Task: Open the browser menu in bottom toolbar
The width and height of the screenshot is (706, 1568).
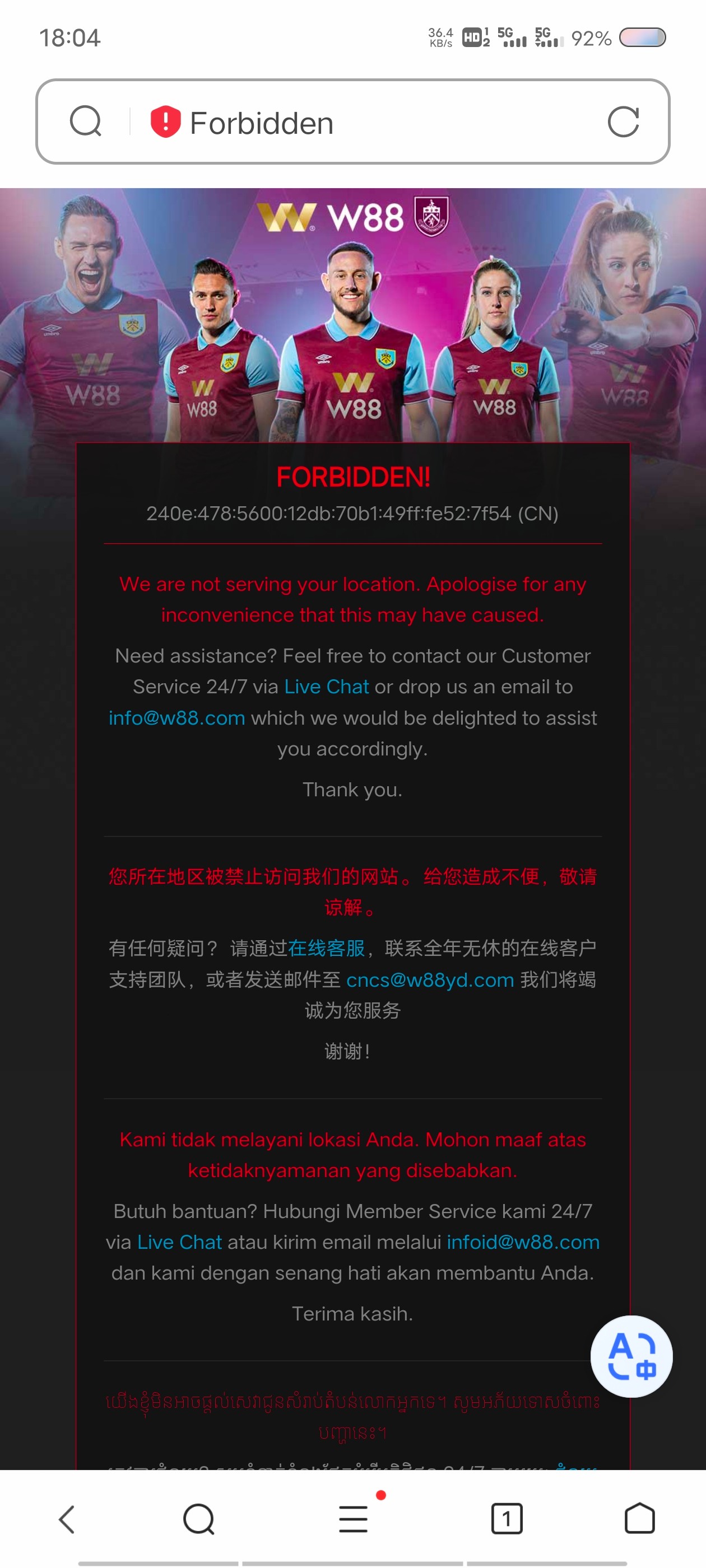Action: (x=354, y=1519)
